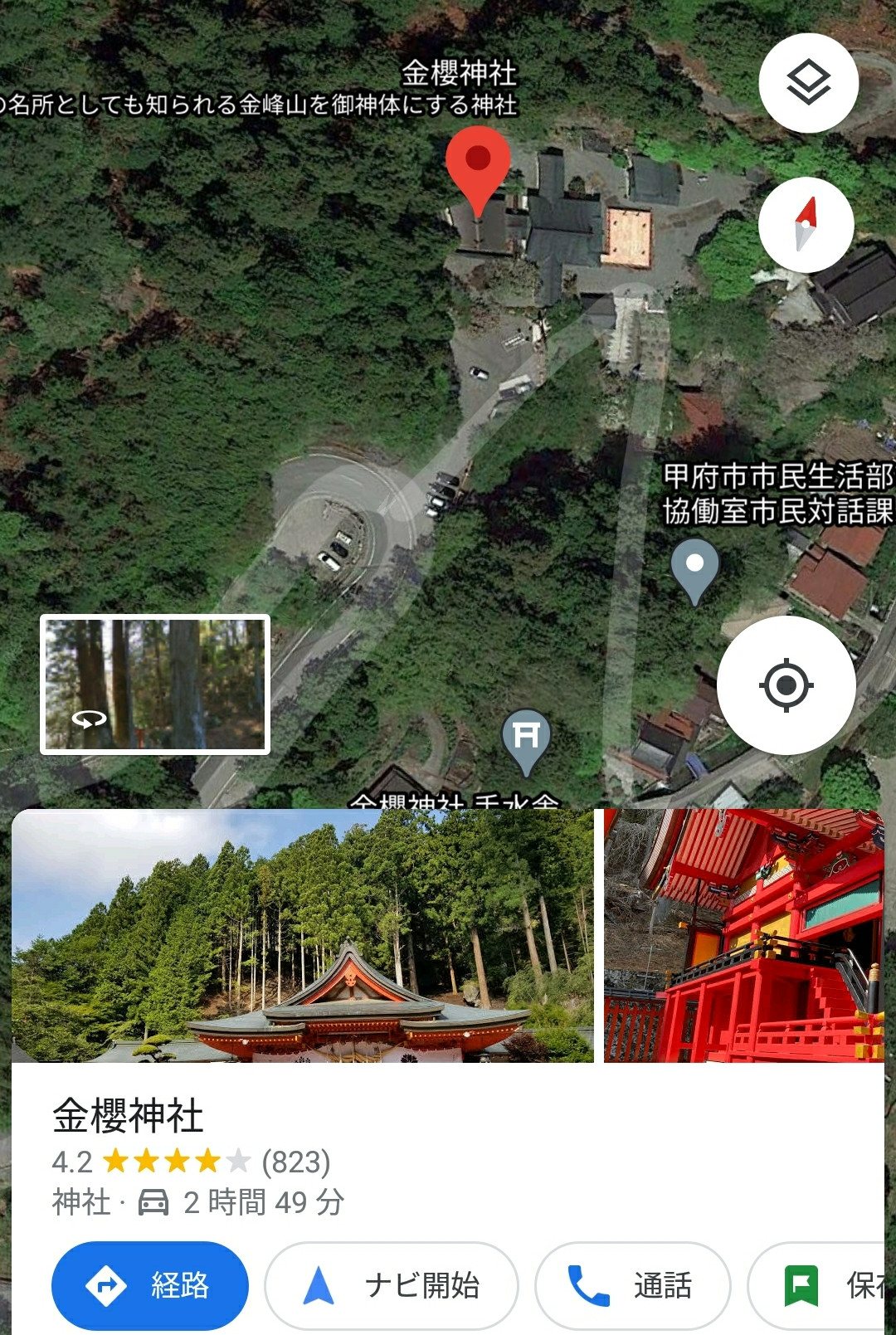Tap the compass to reset orientation

tap(806, 225)
